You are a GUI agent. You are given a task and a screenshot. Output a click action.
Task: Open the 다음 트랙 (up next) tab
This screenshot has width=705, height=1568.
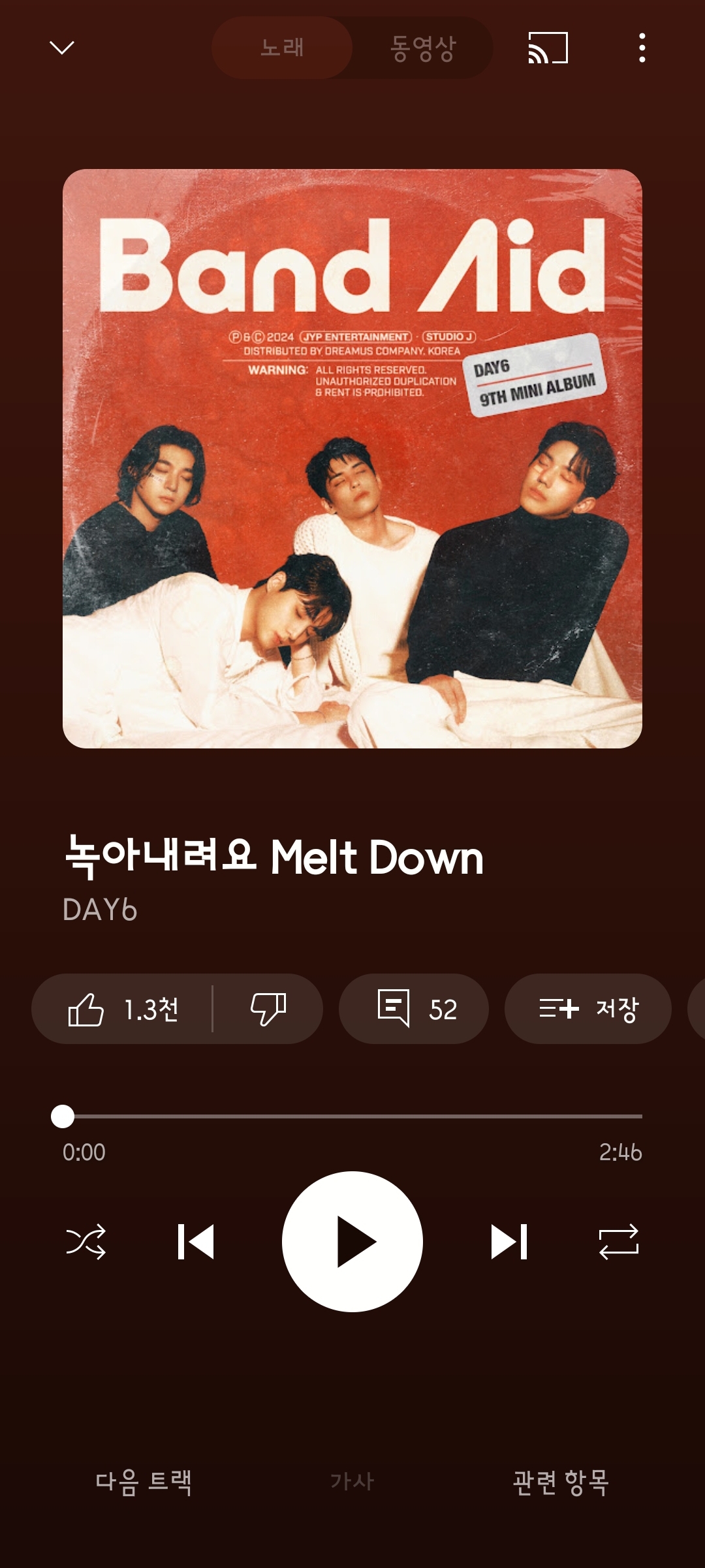tap(144, 1482)
